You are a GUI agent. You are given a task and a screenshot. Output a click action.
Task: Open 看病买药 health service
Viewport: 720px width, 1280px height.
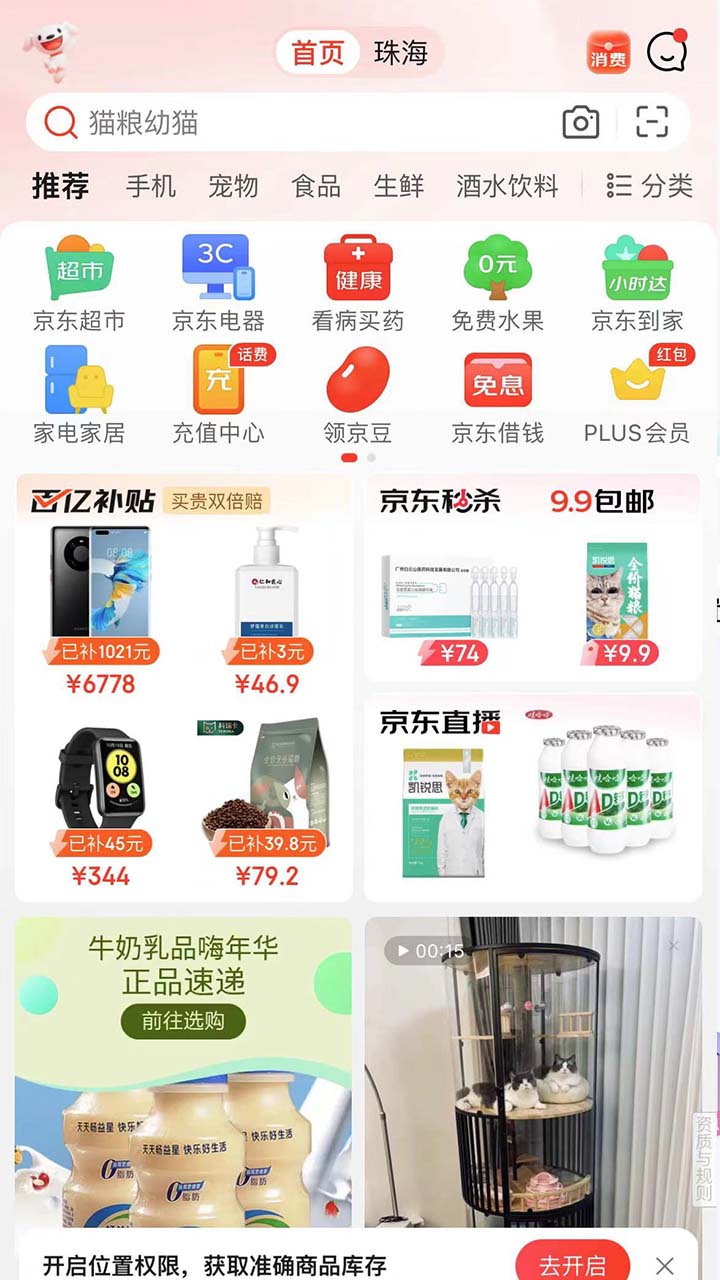[358, 283]
